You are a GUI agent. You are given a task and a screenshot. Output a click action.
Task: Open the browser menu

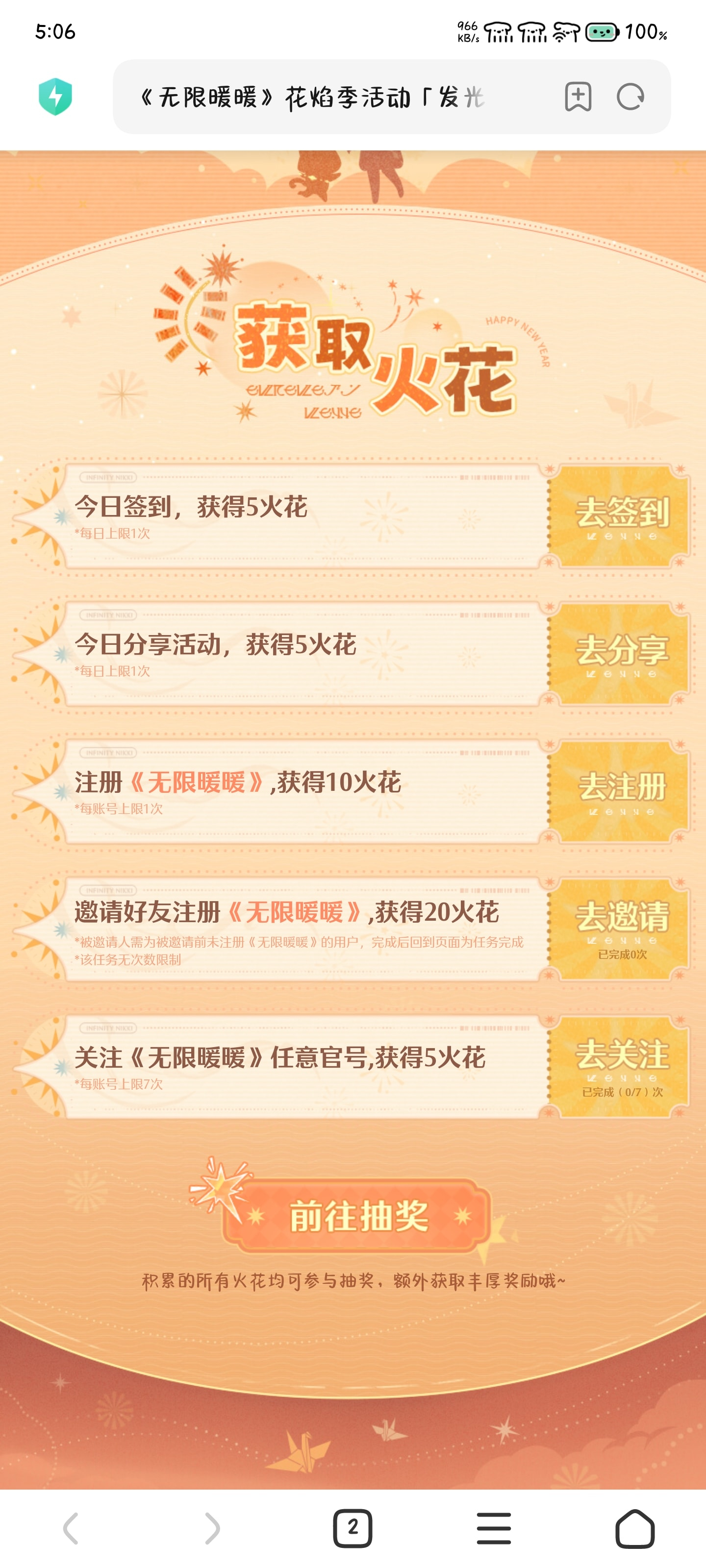pos(493,1528)
